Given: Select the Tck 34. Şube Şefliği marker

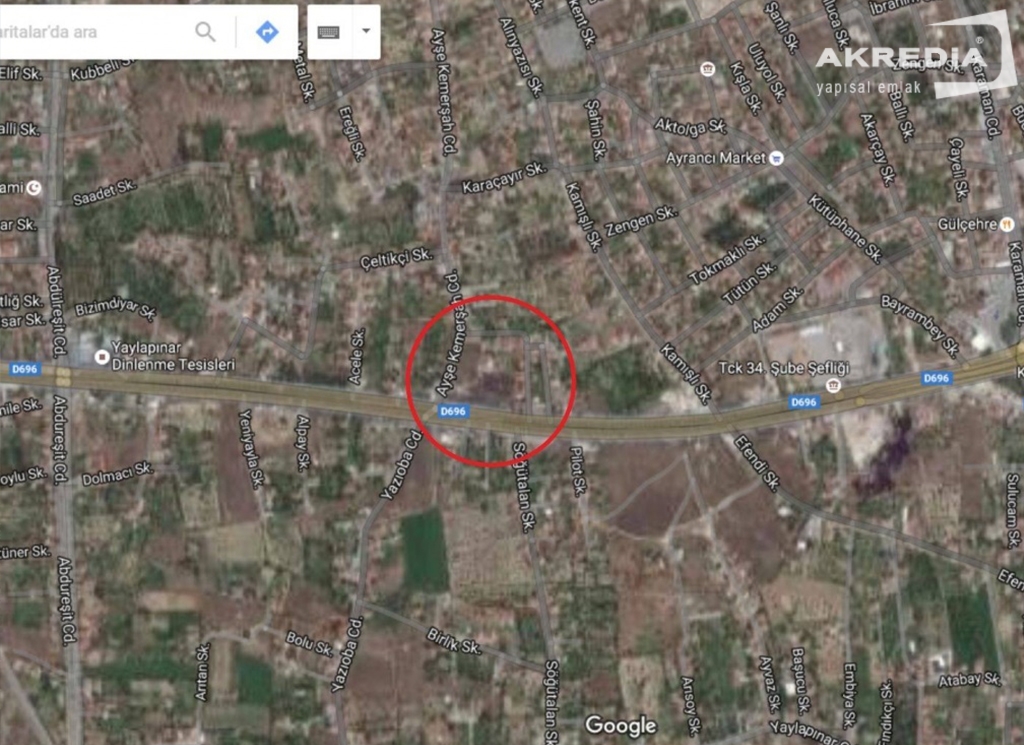Looking at the screenshot, I should point(833,385).
